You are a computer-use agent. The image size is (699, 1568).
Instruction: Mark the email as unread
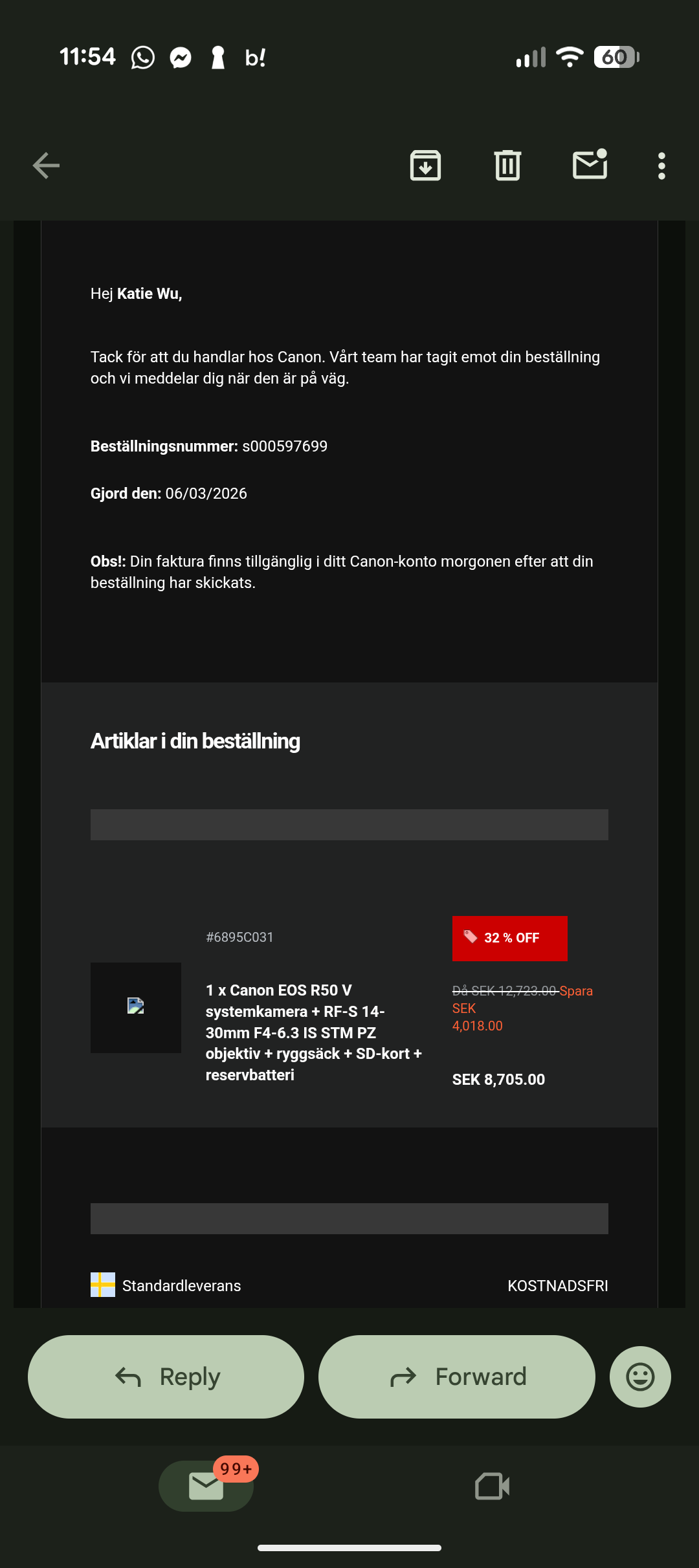pyautogui.click(x=590, y=166)
